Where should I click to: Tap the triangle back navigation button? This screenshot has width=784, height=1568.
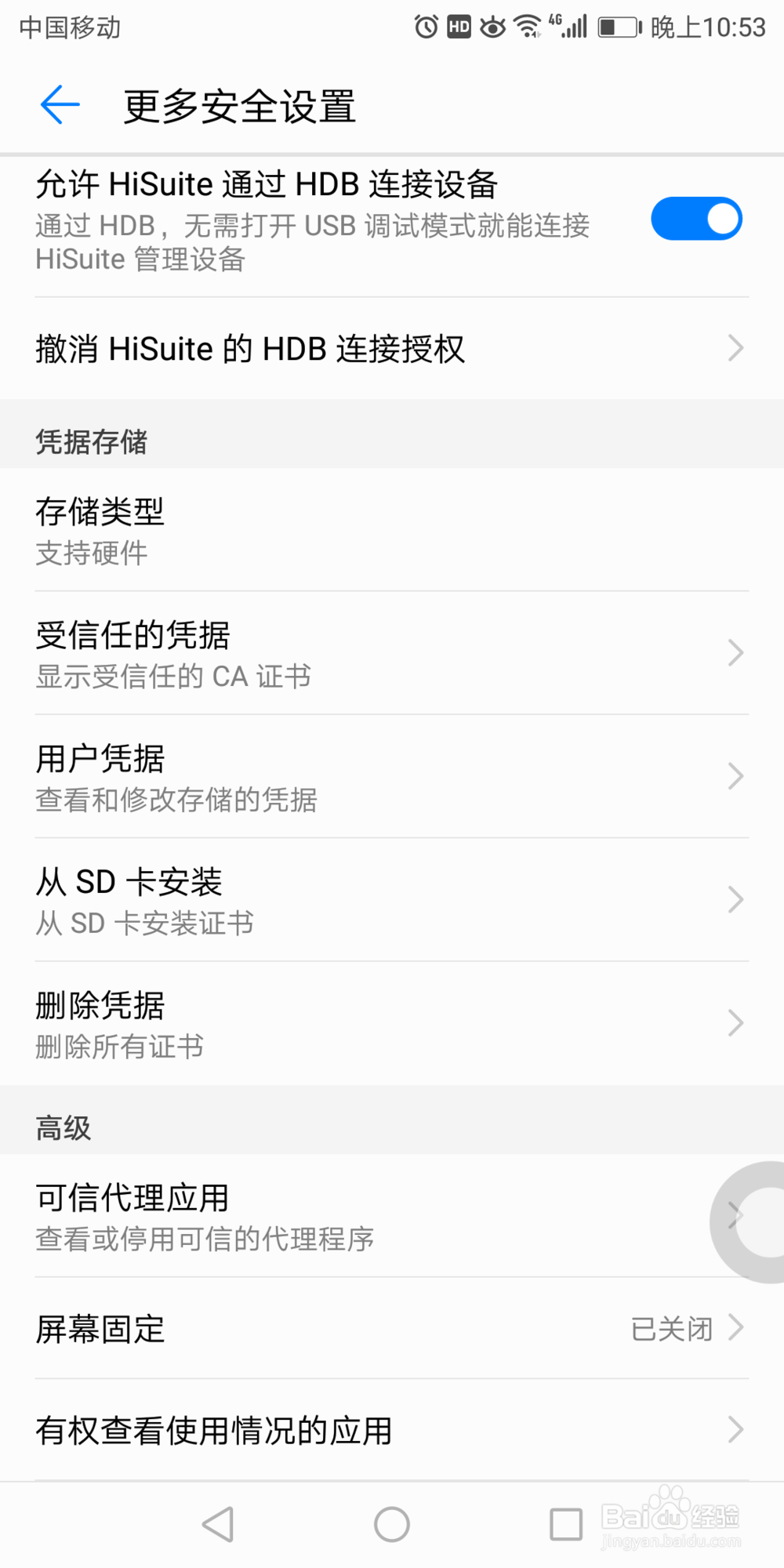coord(218,1523)
